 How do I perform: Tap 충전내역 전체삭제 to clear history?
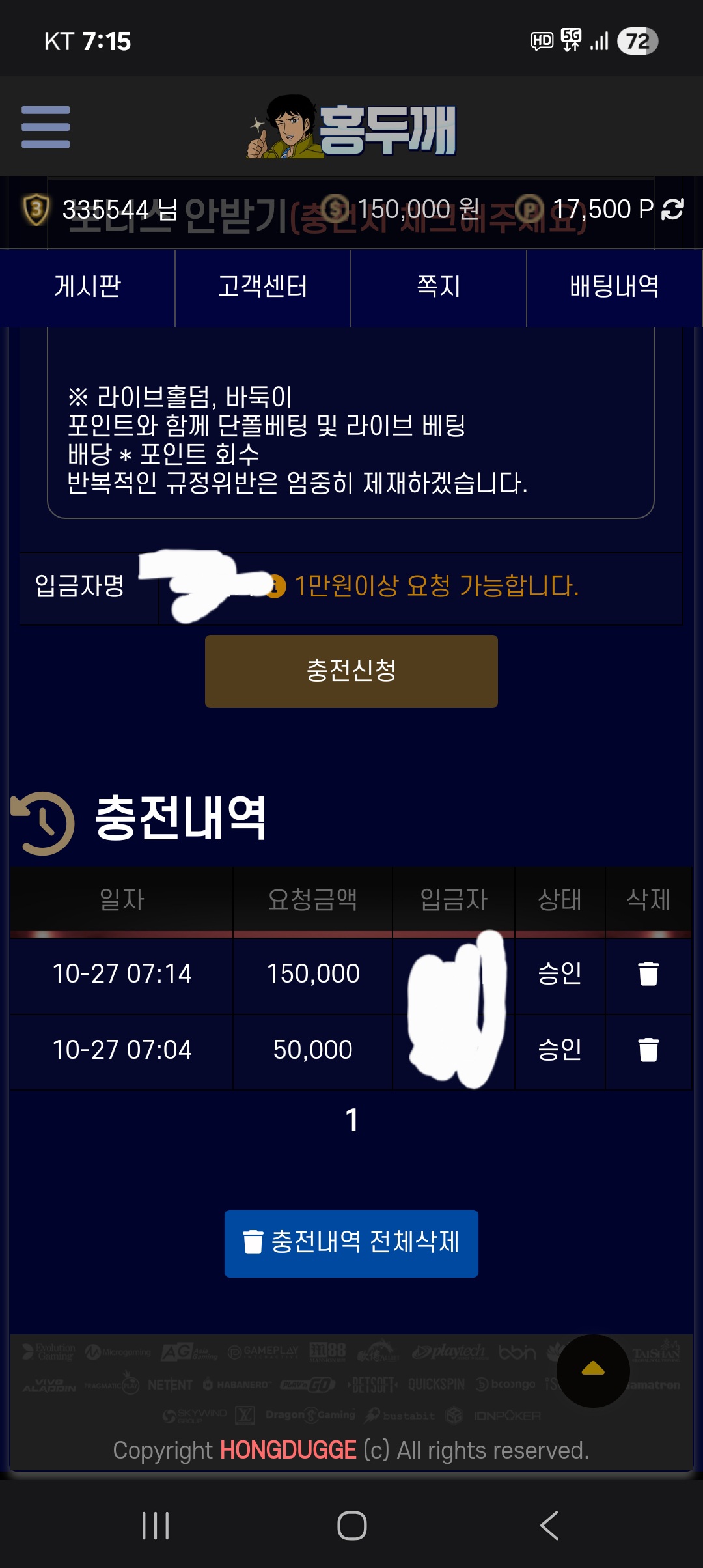(x=351, y=1243)
